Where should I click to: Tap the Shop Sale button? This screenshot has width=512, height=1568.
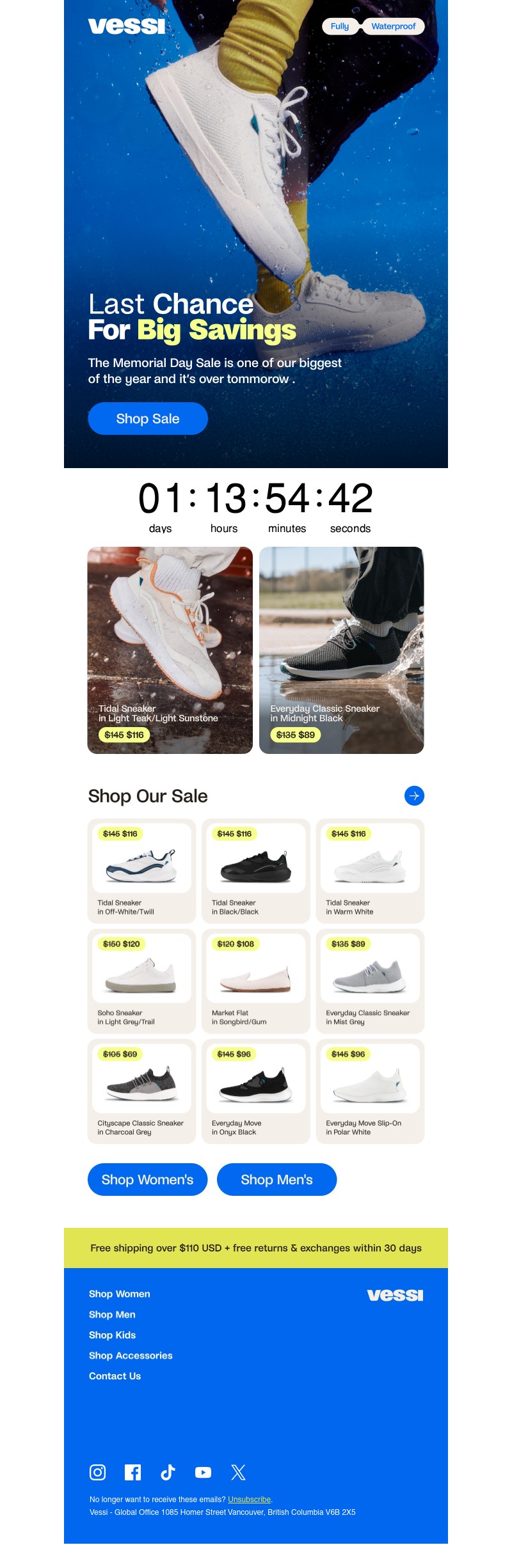[148, 419]
